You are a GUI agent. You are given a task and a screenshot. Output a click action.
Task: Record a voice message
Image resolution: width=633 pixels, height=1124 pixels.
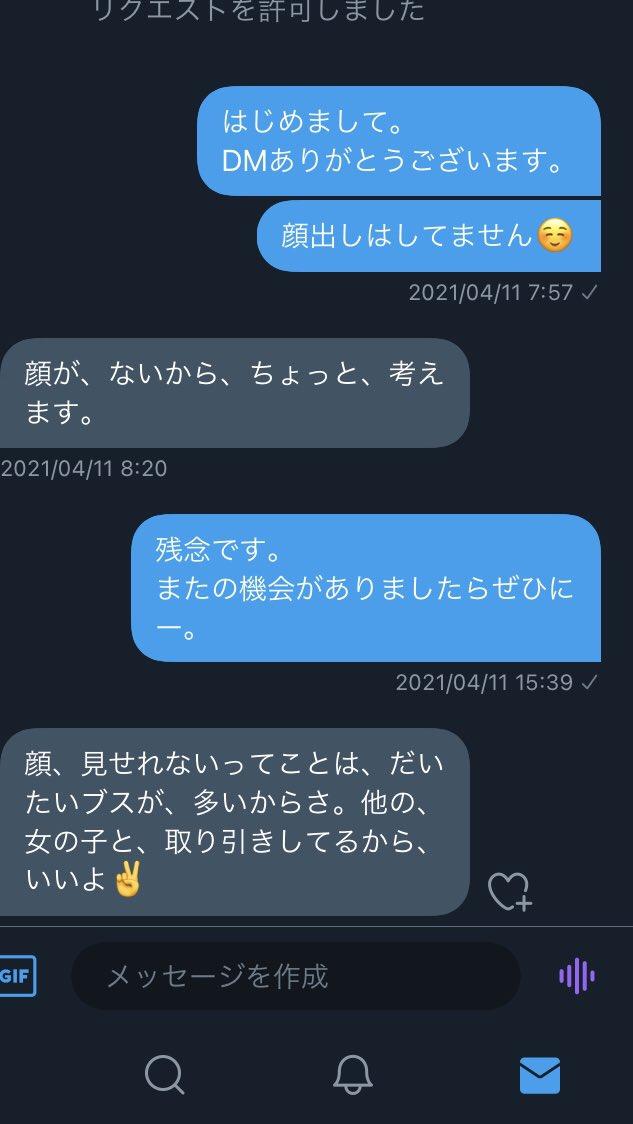576,976
